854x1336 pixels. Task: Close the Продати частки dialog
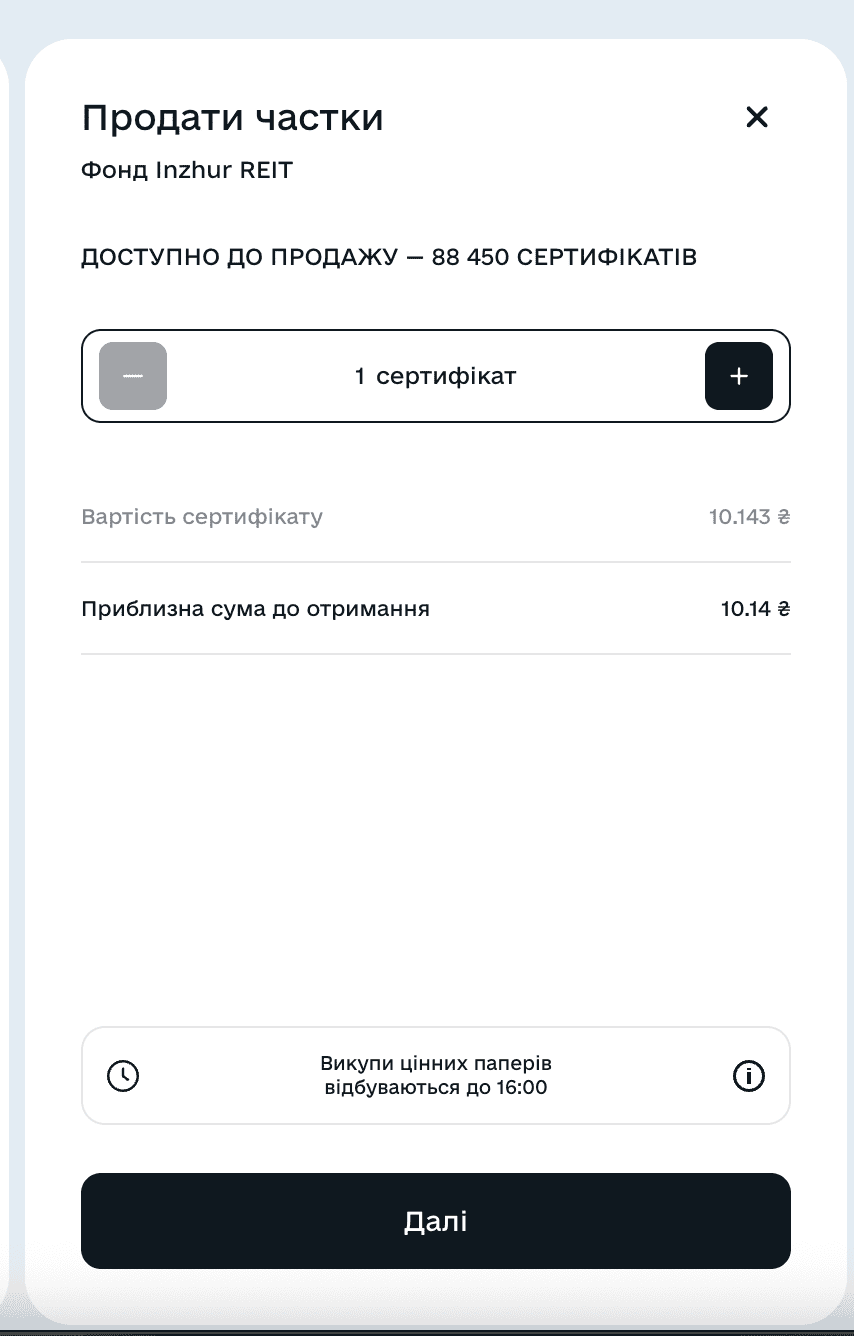point(757,117)
